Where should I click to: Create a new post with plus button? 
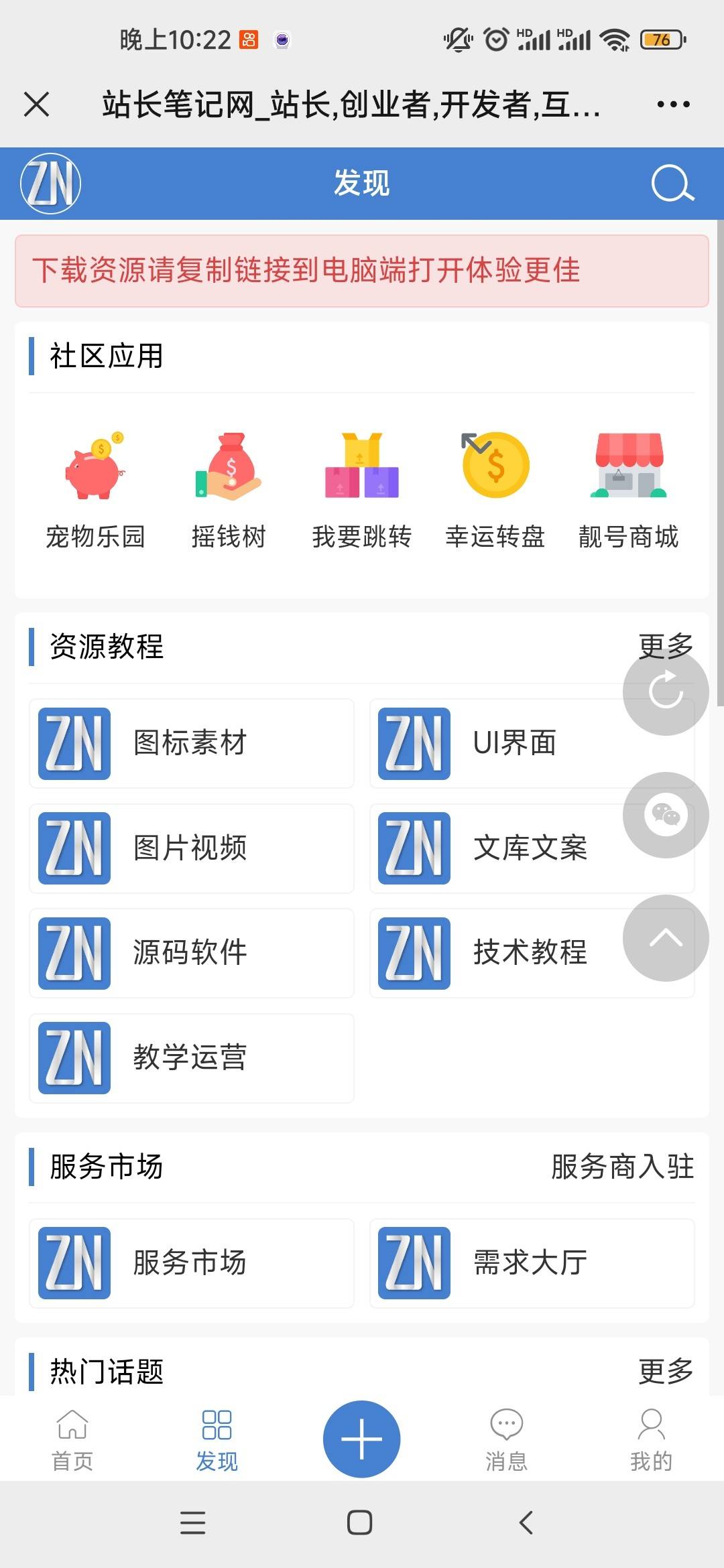click(361, 1439)
